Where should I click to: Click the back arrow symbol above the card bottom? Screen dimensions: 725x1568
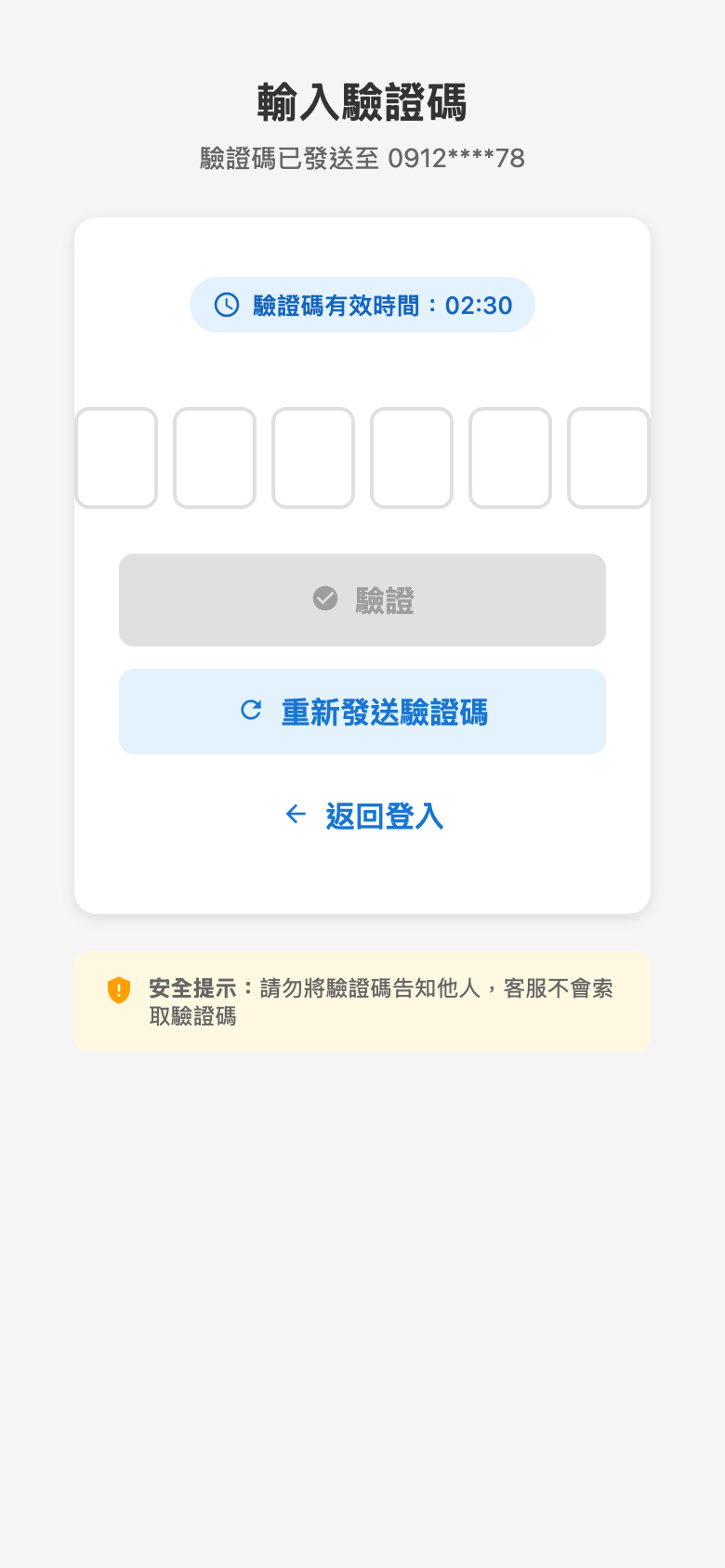click(295, 814)
